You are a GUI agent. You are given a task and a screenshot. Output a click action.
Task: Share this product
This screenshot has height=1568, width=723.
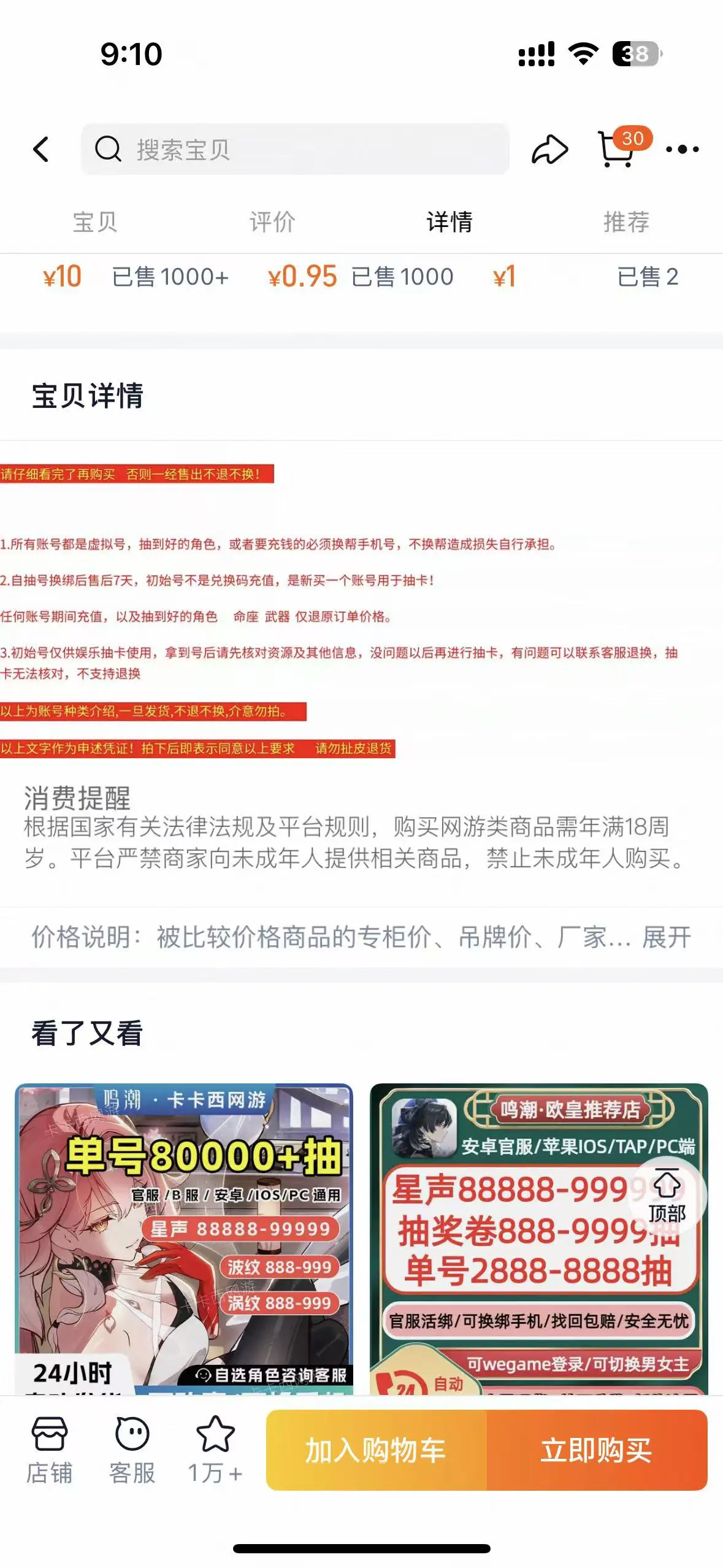tap(549, 149)
